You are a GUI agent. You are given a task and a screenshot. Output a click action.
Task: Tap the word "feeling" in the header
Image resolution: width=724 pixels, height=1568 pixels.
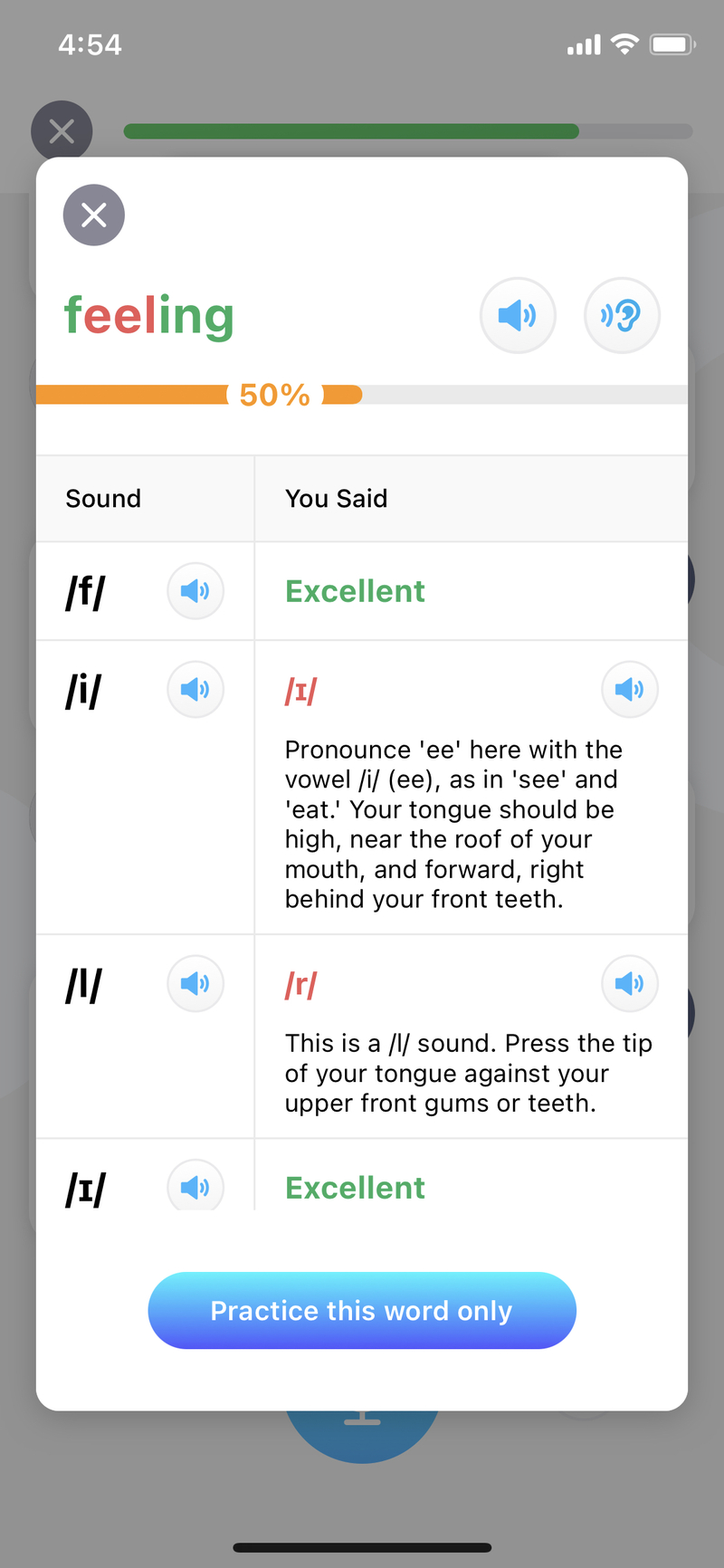point(148,315)
